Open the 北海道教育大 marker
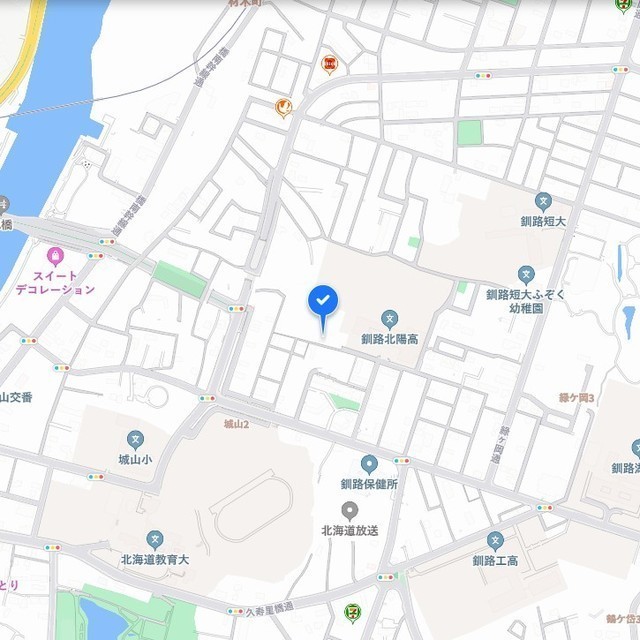Image resolution: width=640 pixels, height=640 pixels. pyautogui.click(x=154, y=539)
